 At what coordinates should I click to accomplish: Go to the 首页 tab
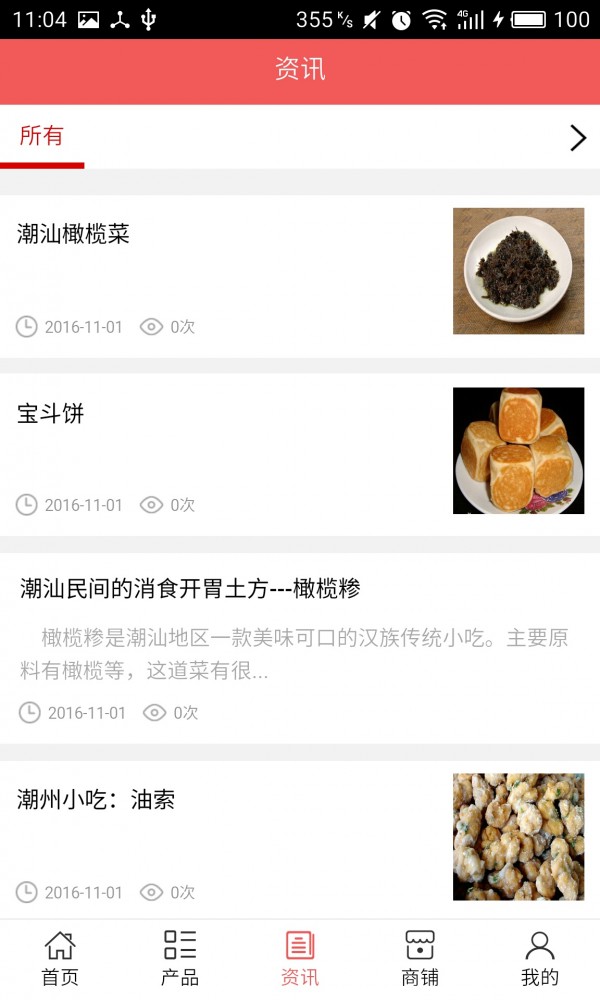coord(60,959)
